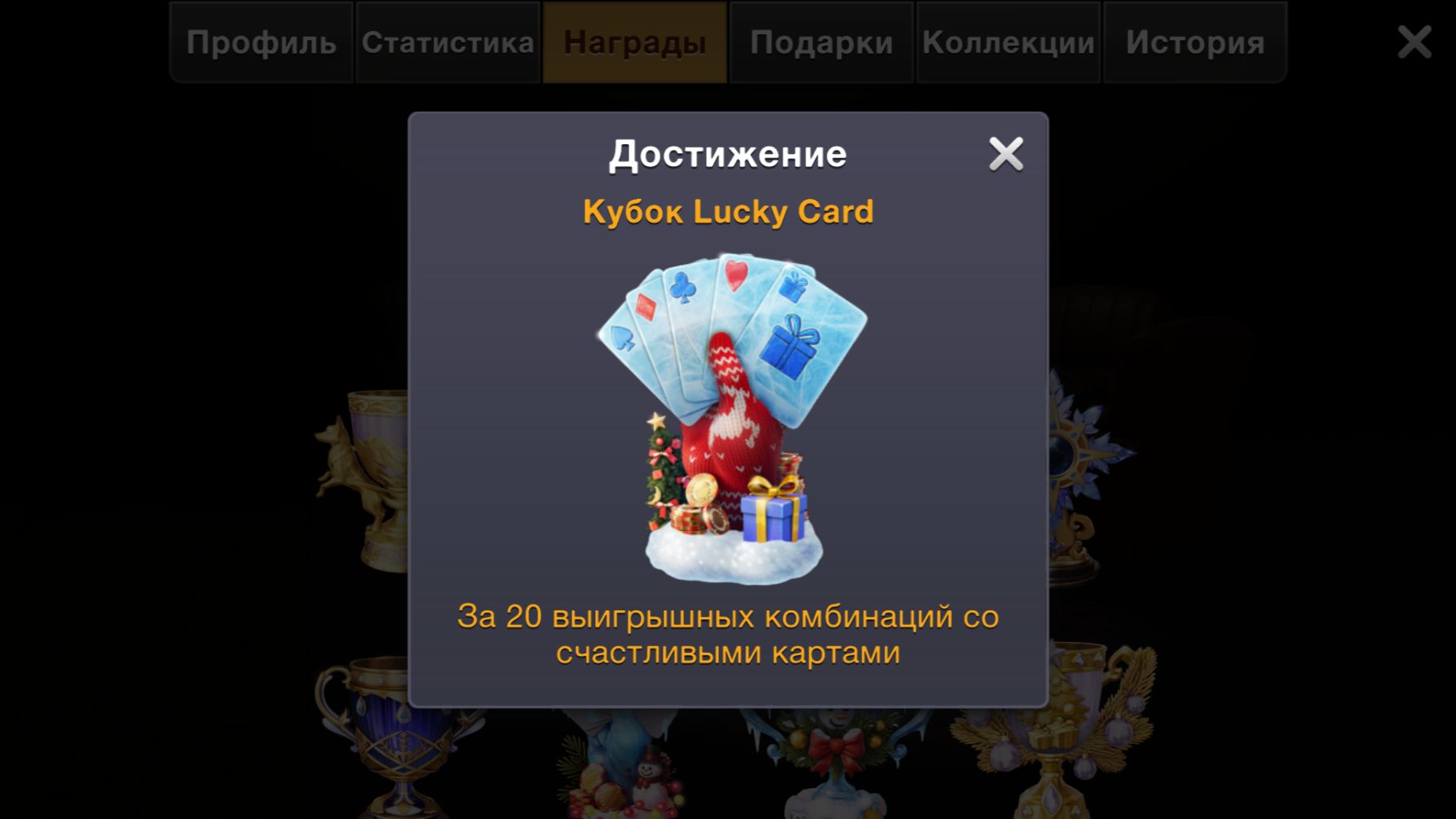View the История tab
The width and height of the screenshot is (1456, 819).
[x=1194, y=42]
